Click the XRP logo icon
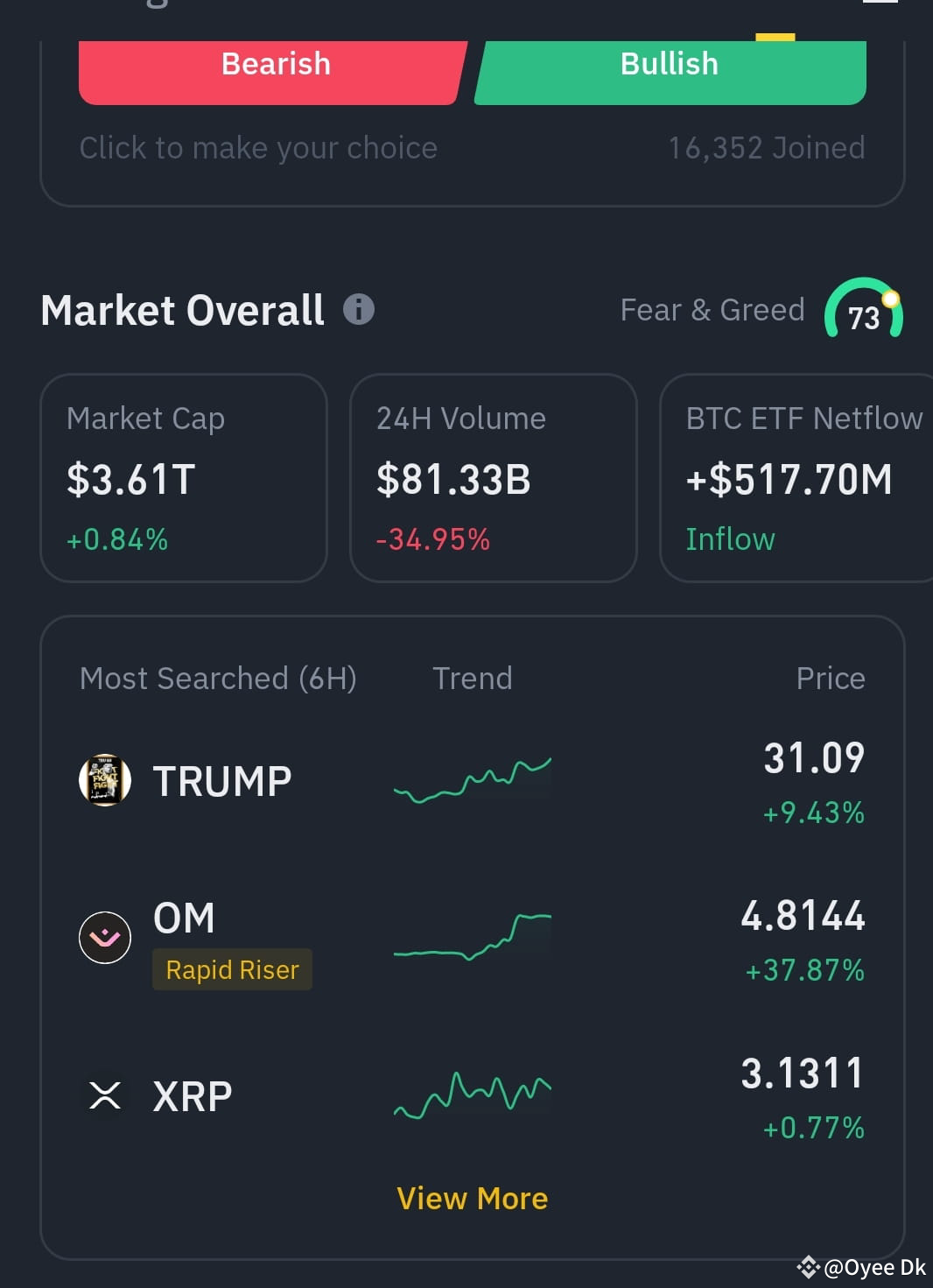 click(x=105, y=1094)
